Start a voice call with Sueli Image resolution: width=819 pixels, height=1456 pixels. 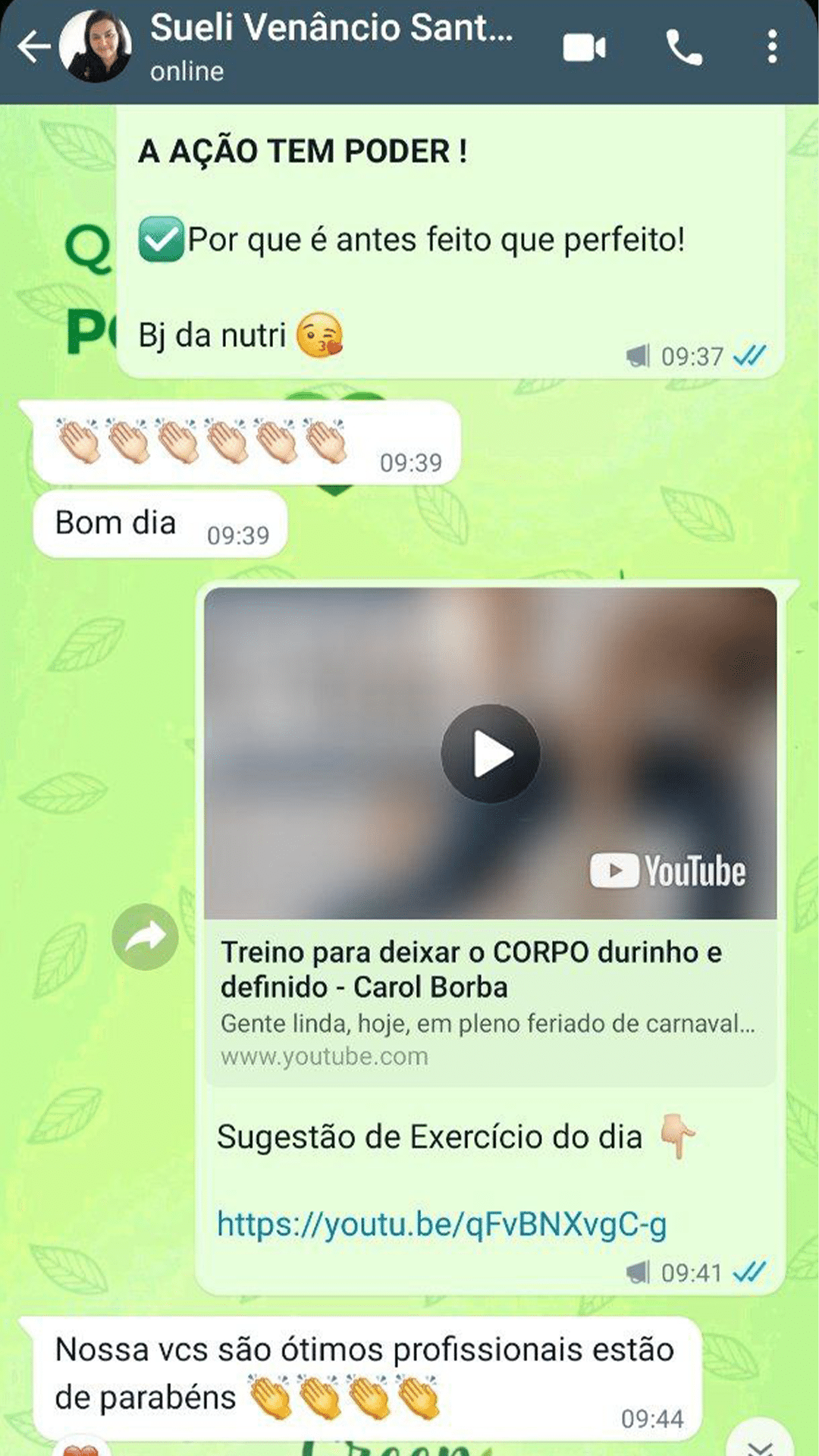tap(683, 48)
